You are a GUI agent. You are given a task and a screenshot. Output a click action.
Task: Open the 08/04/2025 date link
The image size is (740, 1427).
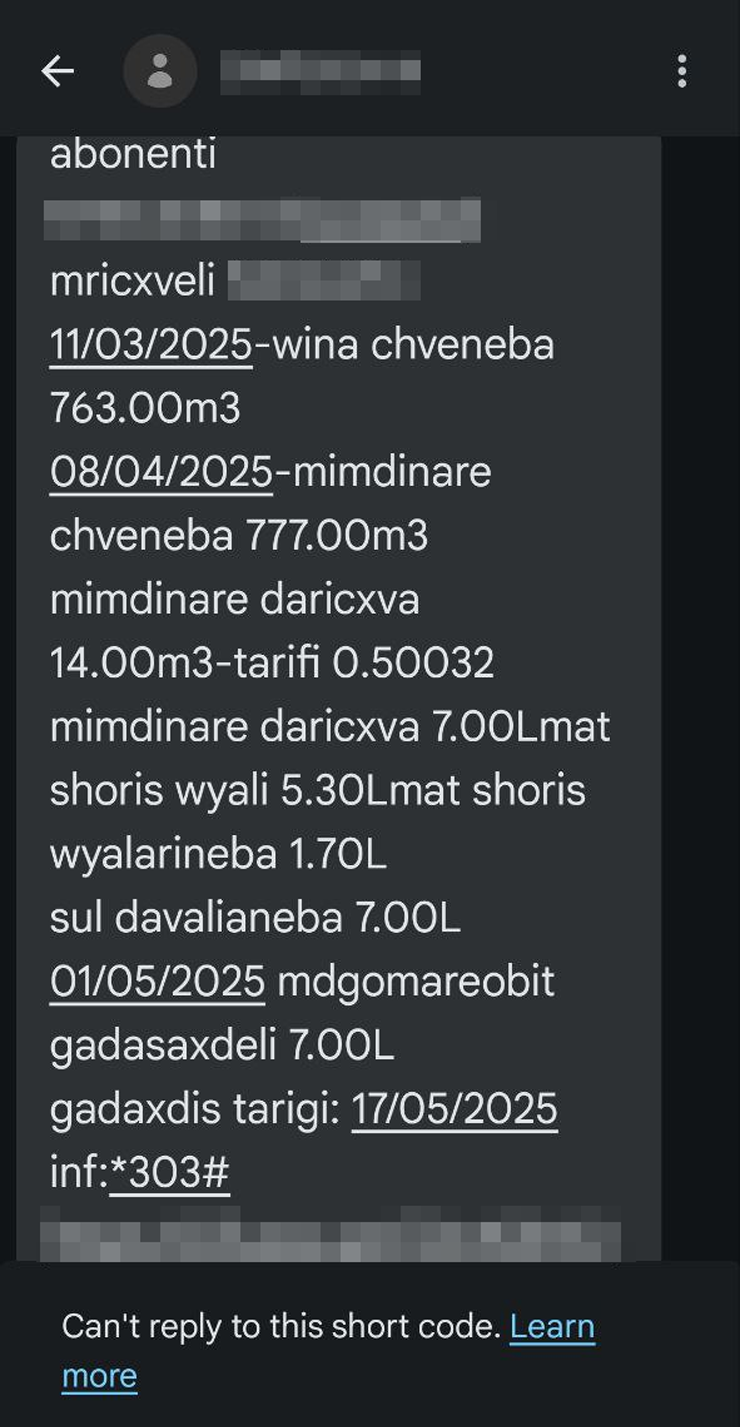tap(161, 472)
